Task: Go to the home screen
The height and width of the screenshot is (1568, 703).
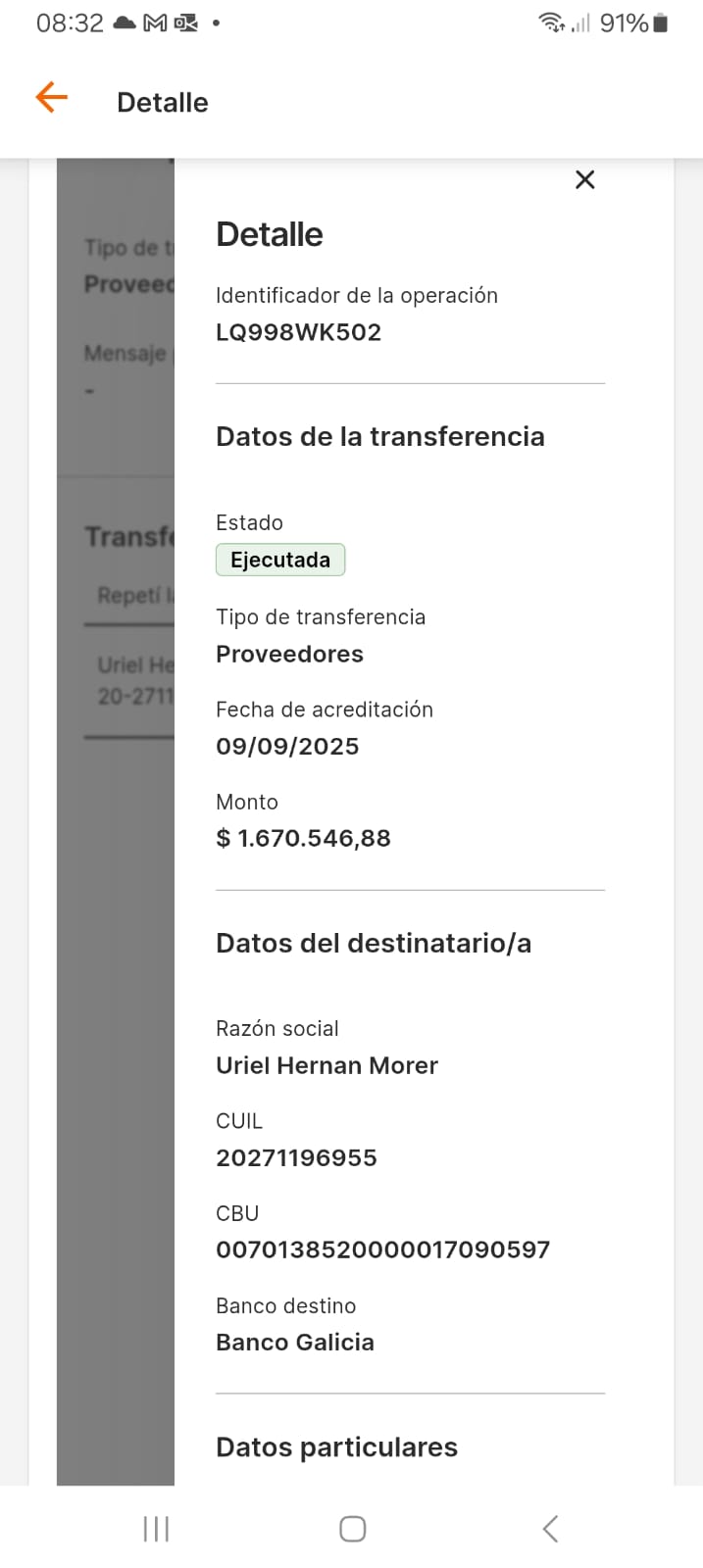Action: pos(352,1528)
